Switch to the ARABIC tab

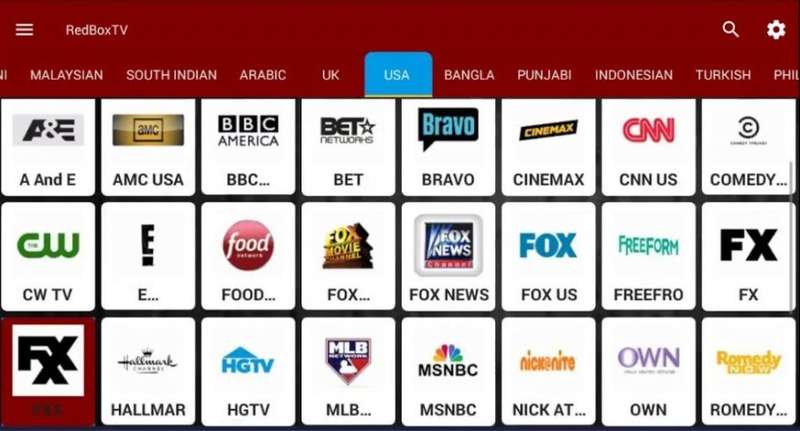263,75
